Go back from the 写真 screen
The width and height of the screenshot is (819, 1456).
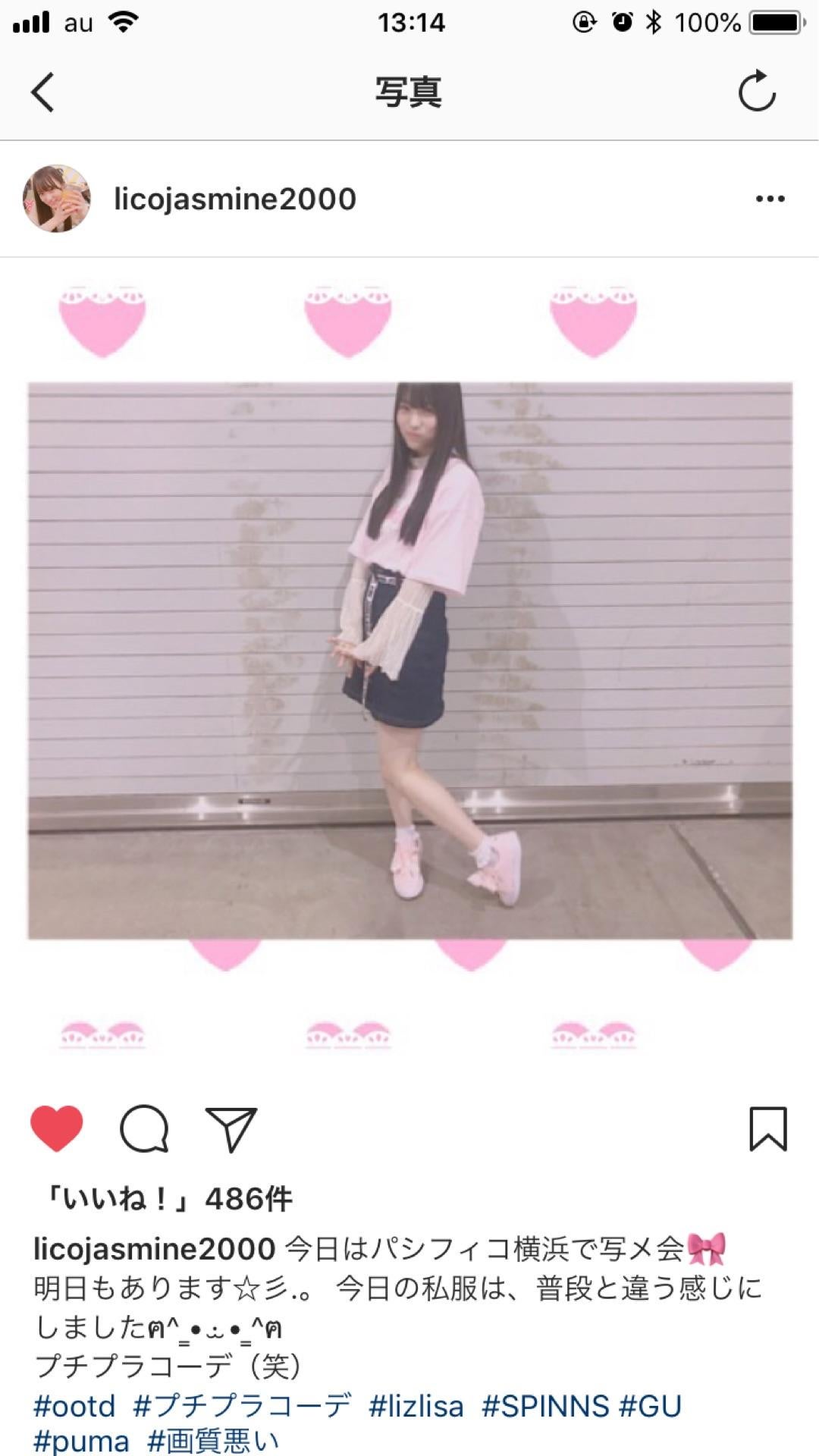(42, 93)
